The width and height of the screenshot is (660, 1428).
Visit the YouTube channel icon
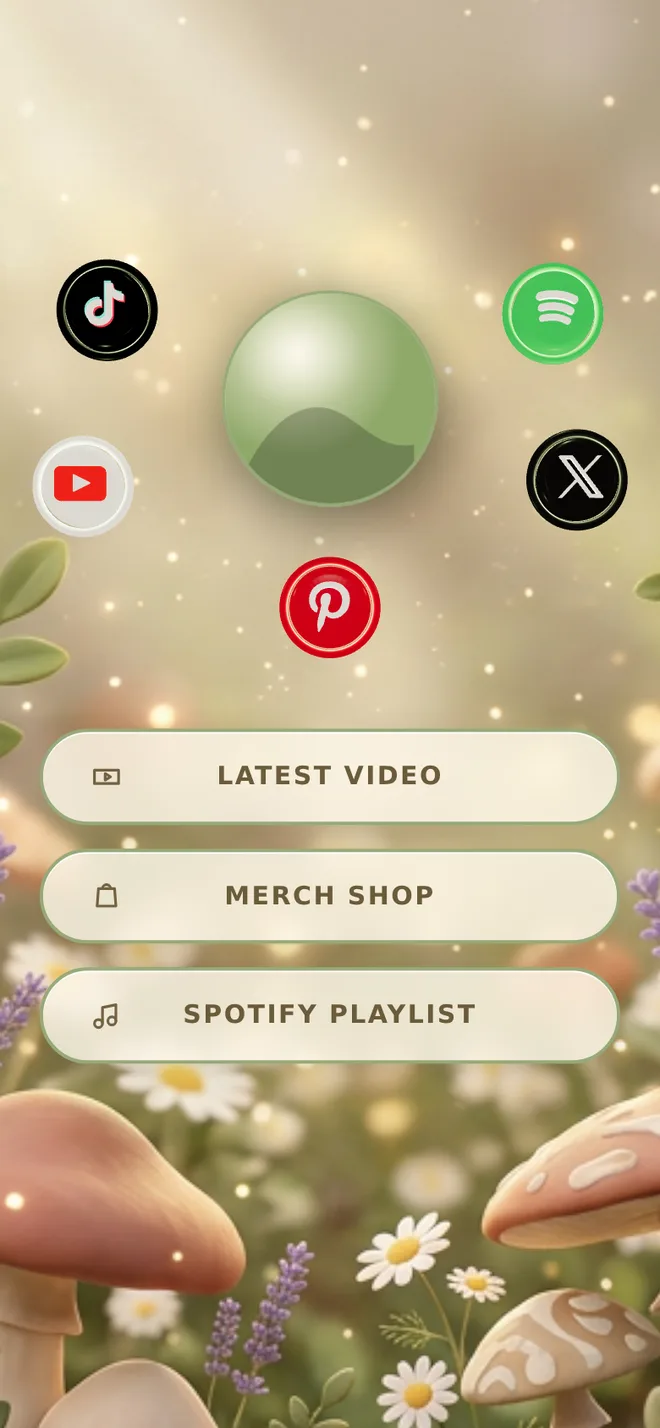83,486
